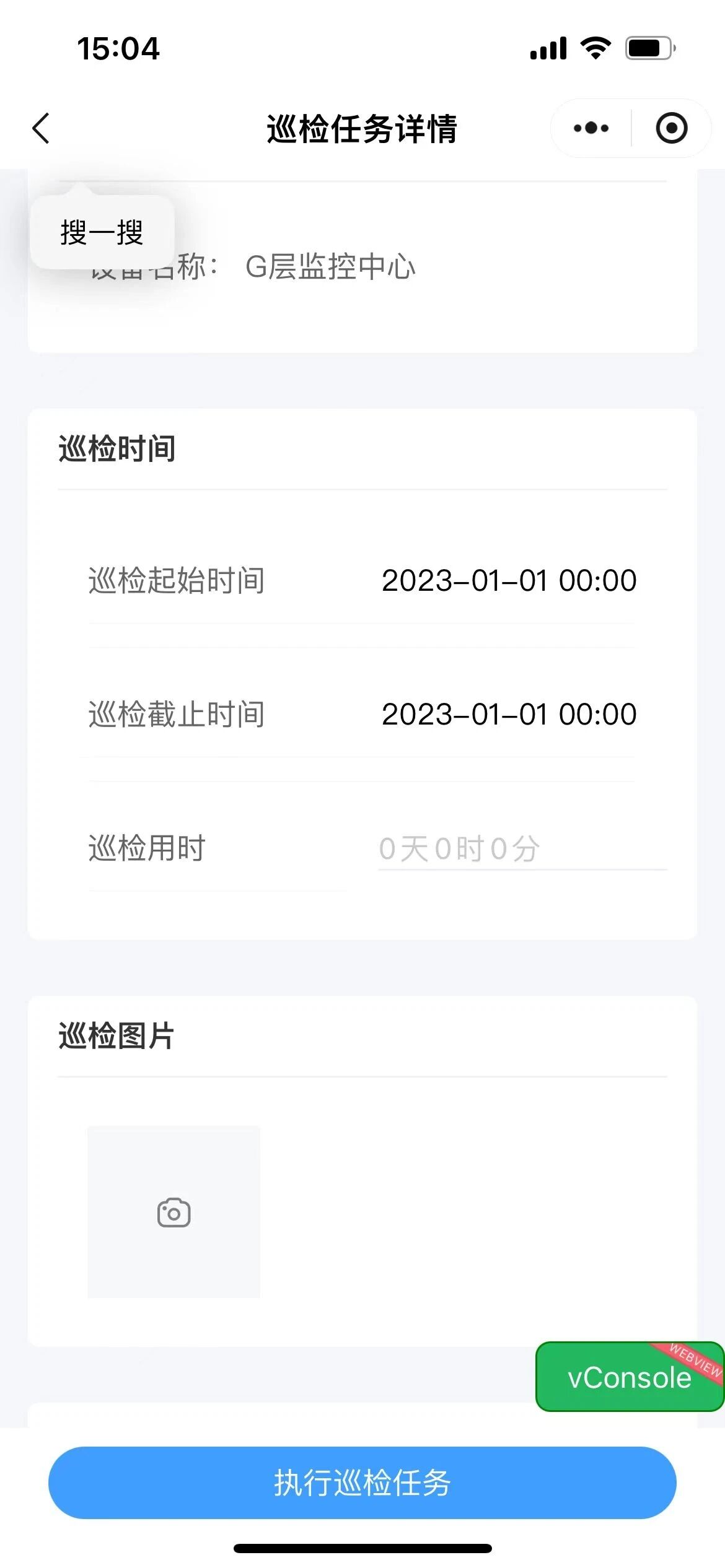725x1568 pixels.
Task: Open the mini program three-dot menu
Action: tap(591, 129)
